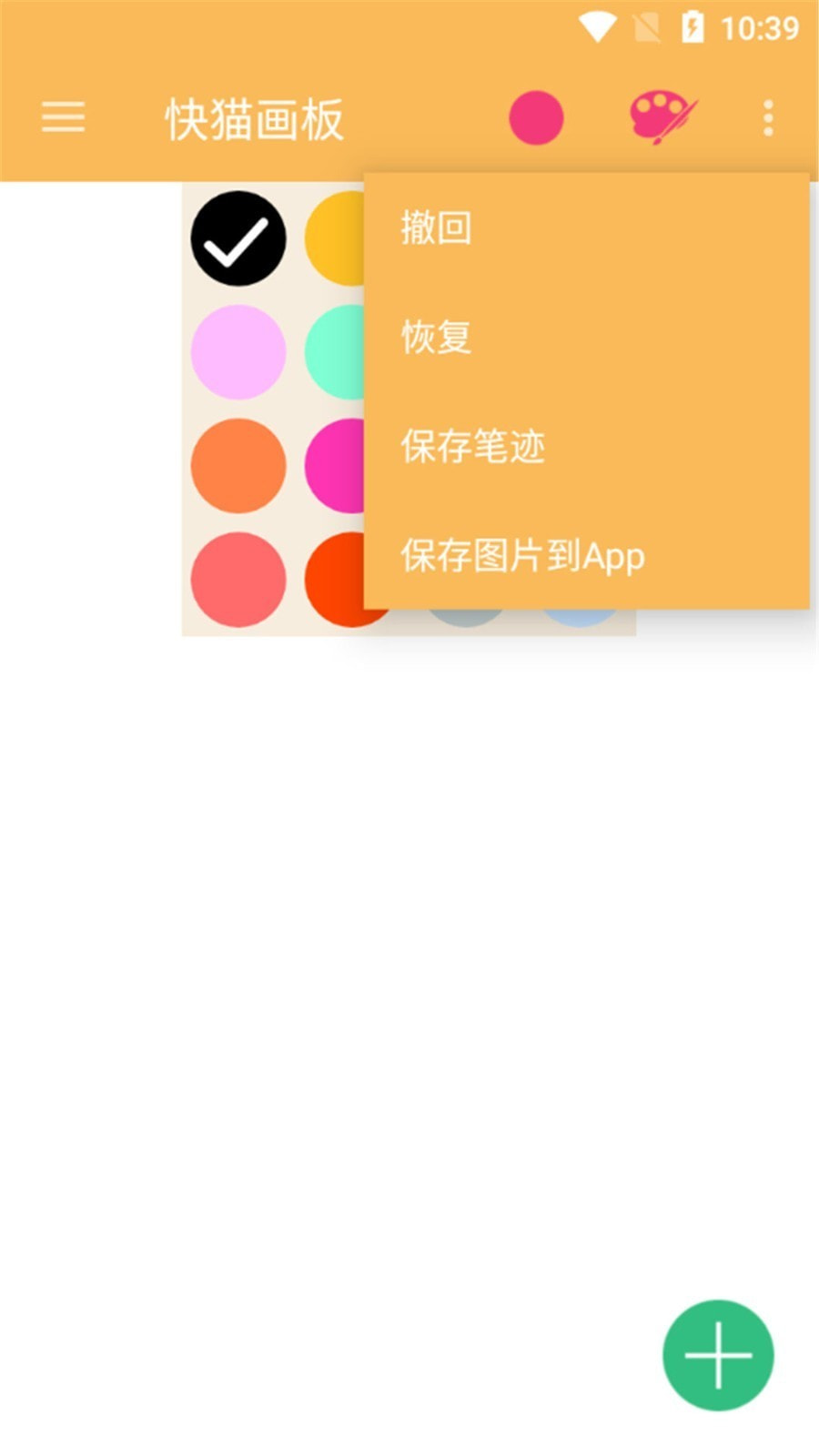
Task: Click the Wi-Fi status icon
Action: (598, 26)
